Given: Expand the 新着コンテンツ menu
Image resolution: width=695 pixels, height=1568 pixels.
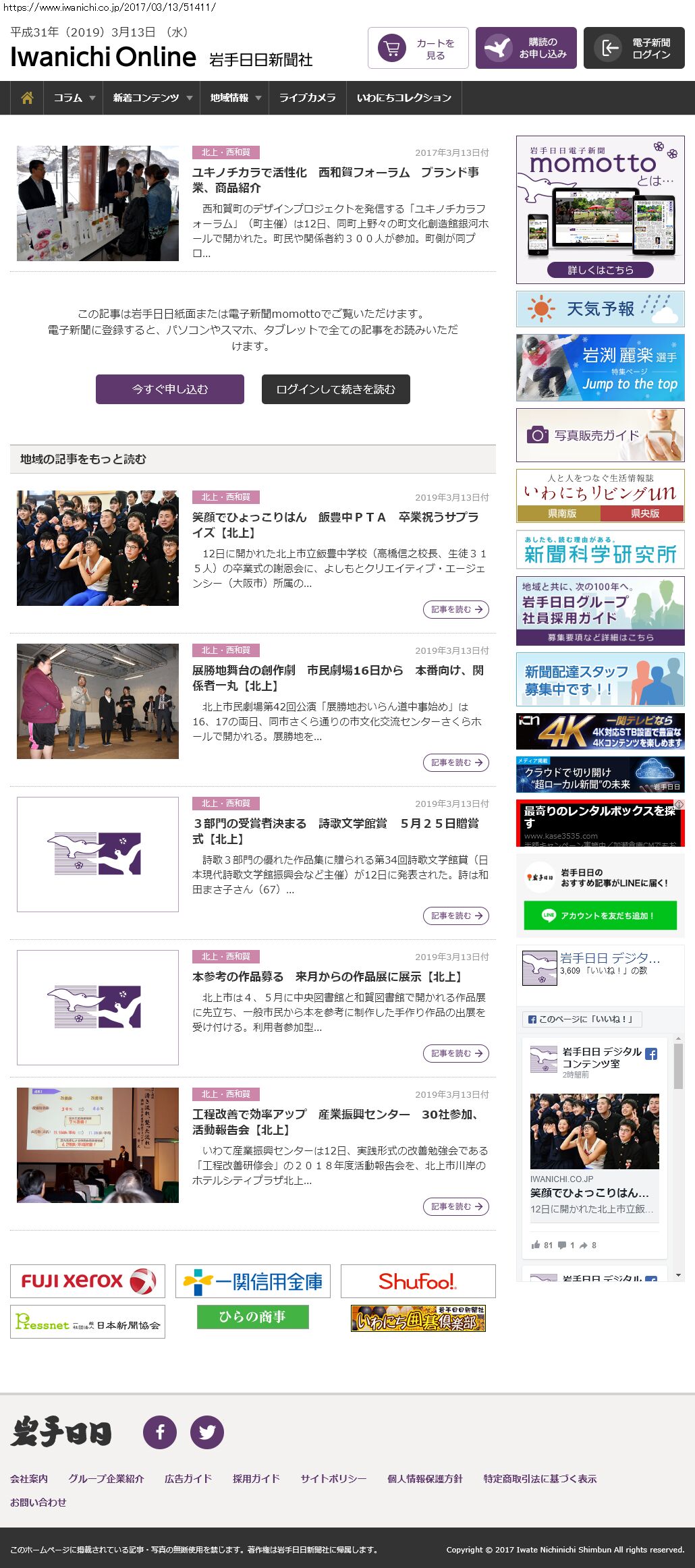Looking at the screenshot, I should click(152, 98).
